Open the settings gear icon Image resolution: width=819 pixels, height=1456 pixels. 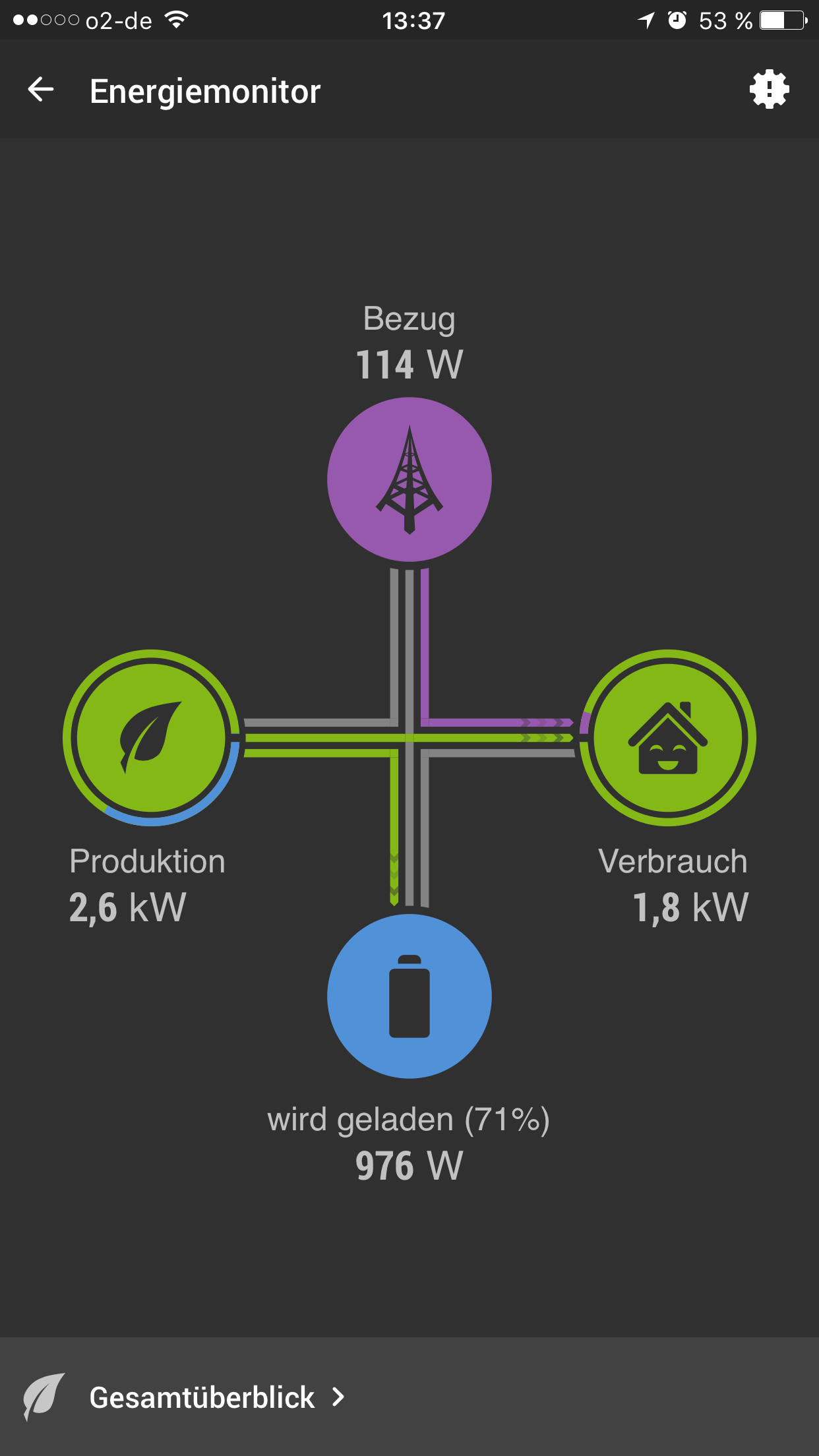coord(769,90)
